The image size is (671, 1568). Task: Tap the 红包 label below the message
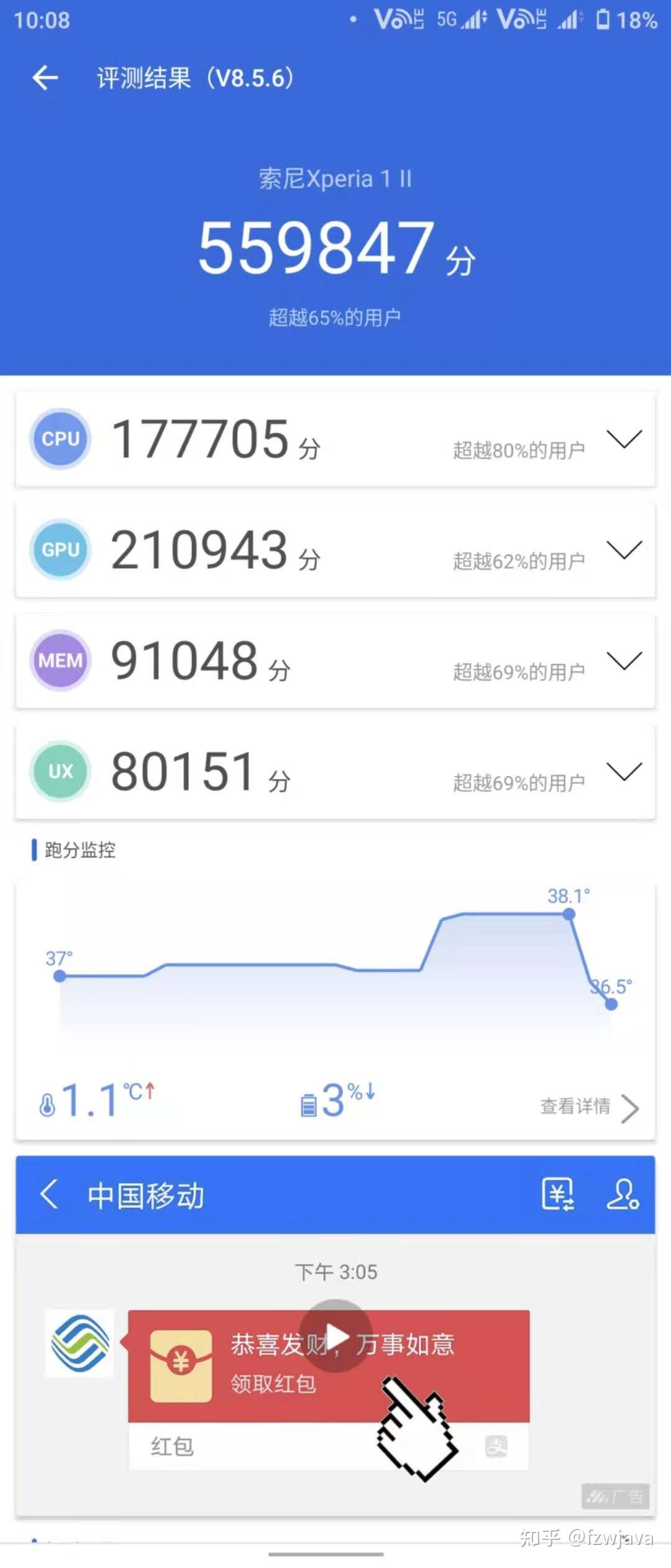171,1447
